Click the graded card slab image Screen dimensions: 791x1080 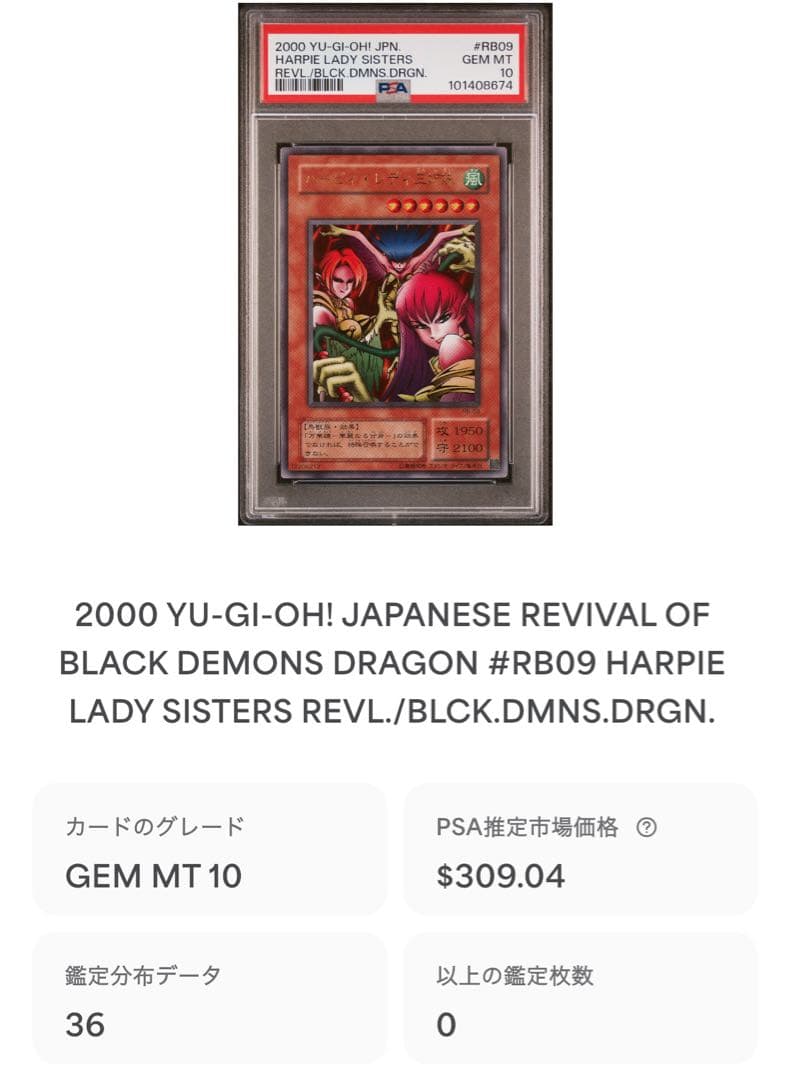coord(394,264)
